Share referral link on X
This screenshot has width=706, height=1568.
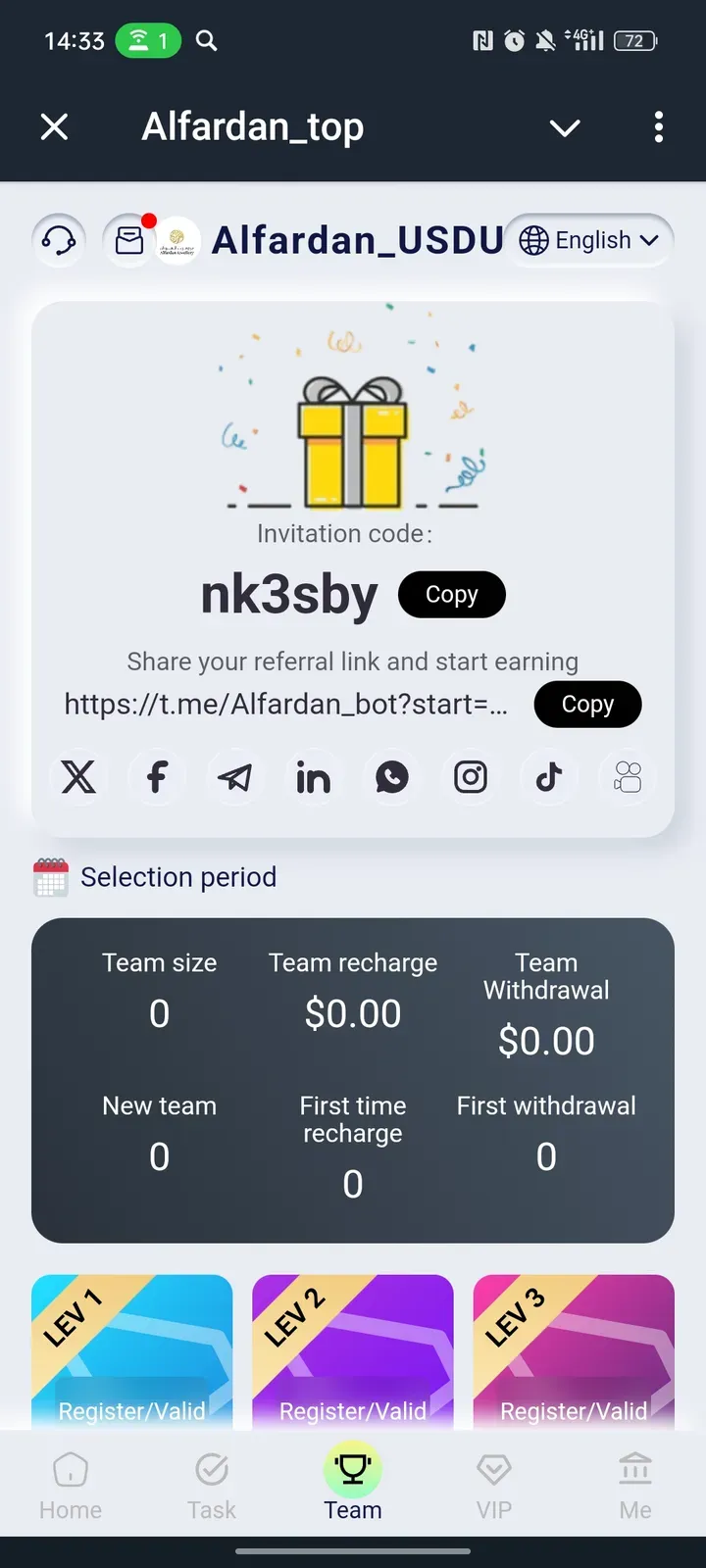tap(78, 777)
